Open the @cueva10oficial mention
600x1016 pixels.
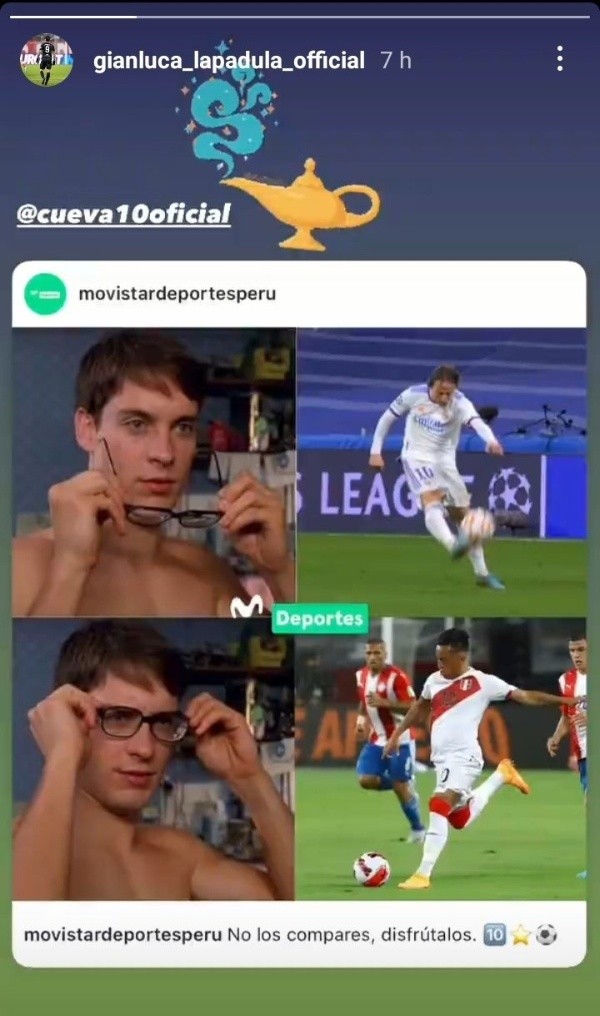(123, 213)
